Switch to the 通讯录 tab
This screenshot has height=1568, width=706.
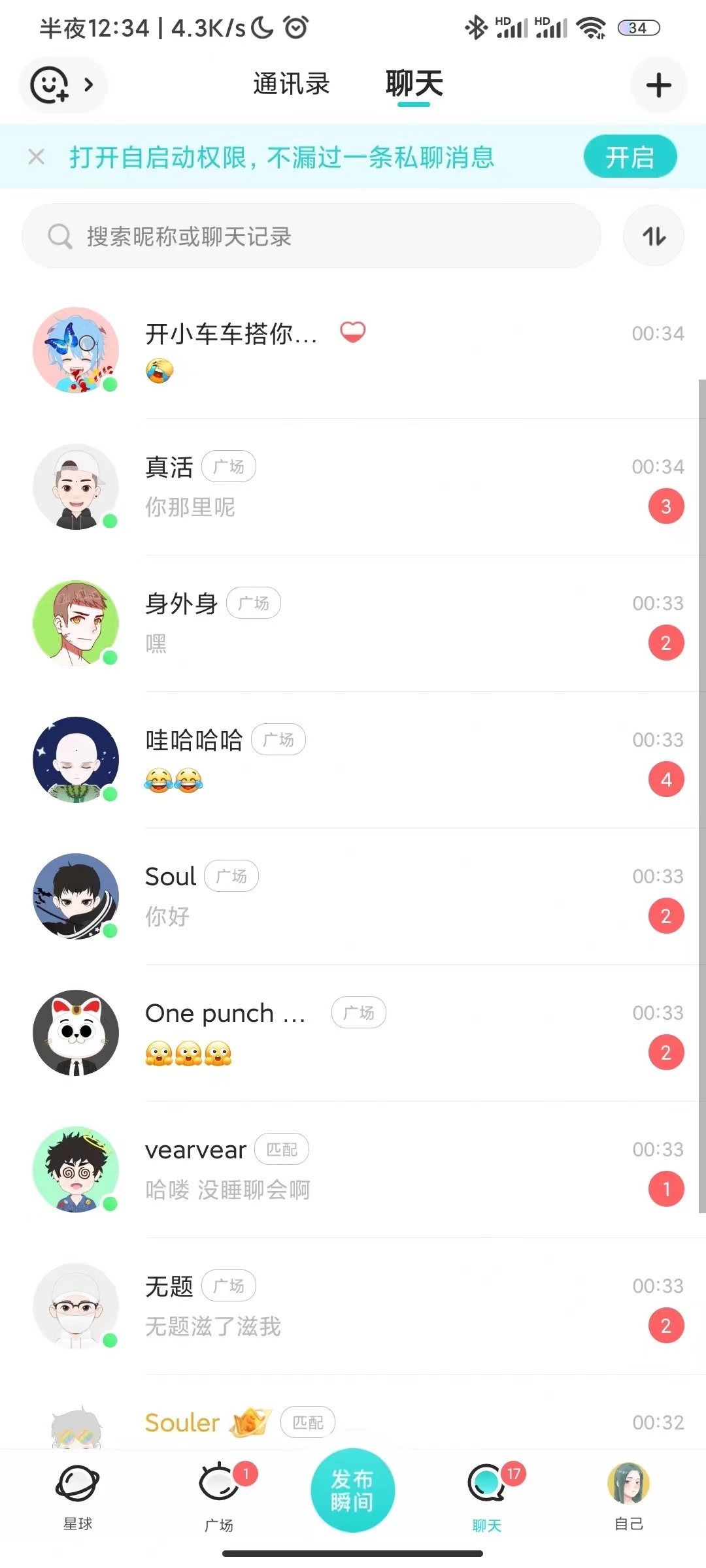(291, 84)
